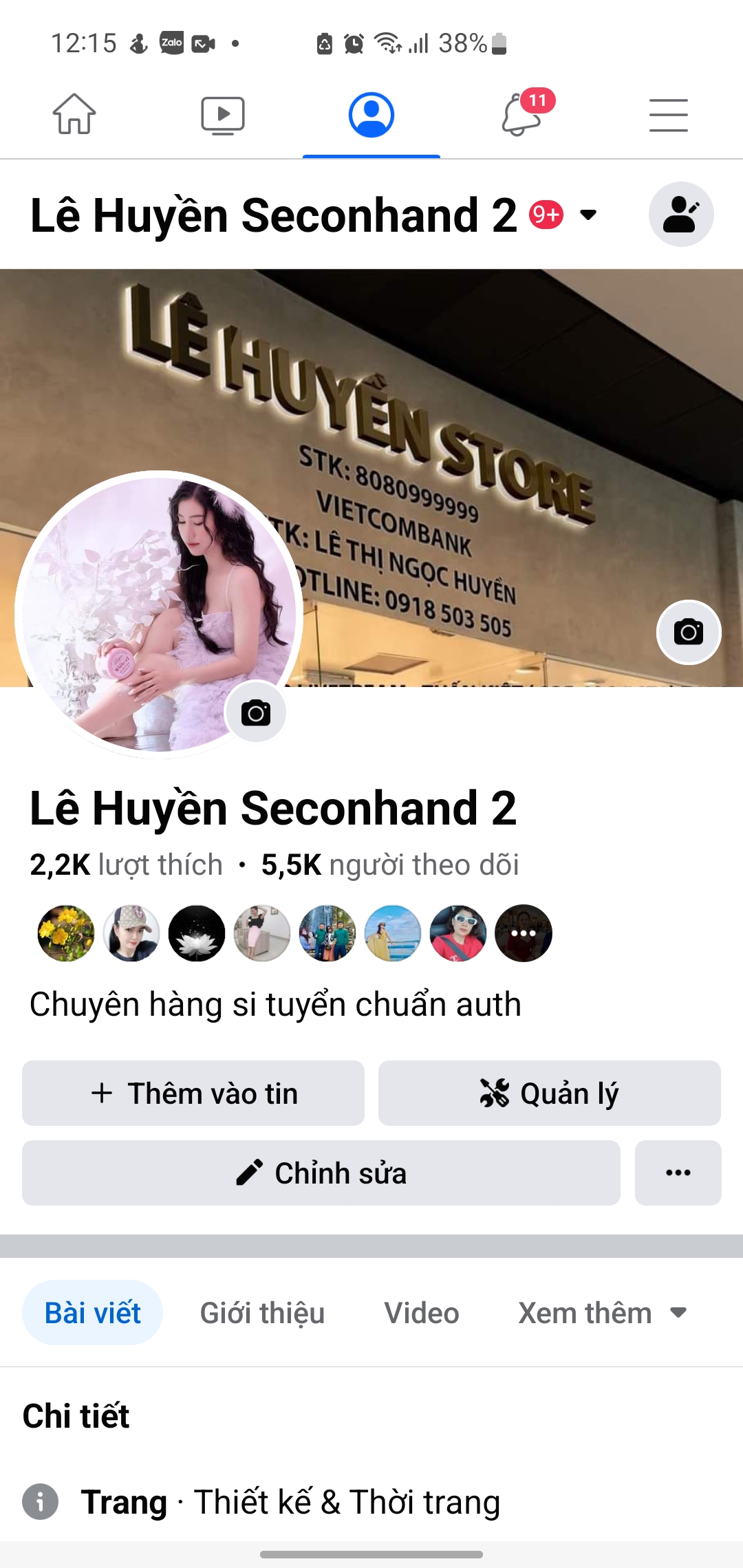
Task: View followers list via avatar row
Action: pyautogui.click(x=294, y=933)
